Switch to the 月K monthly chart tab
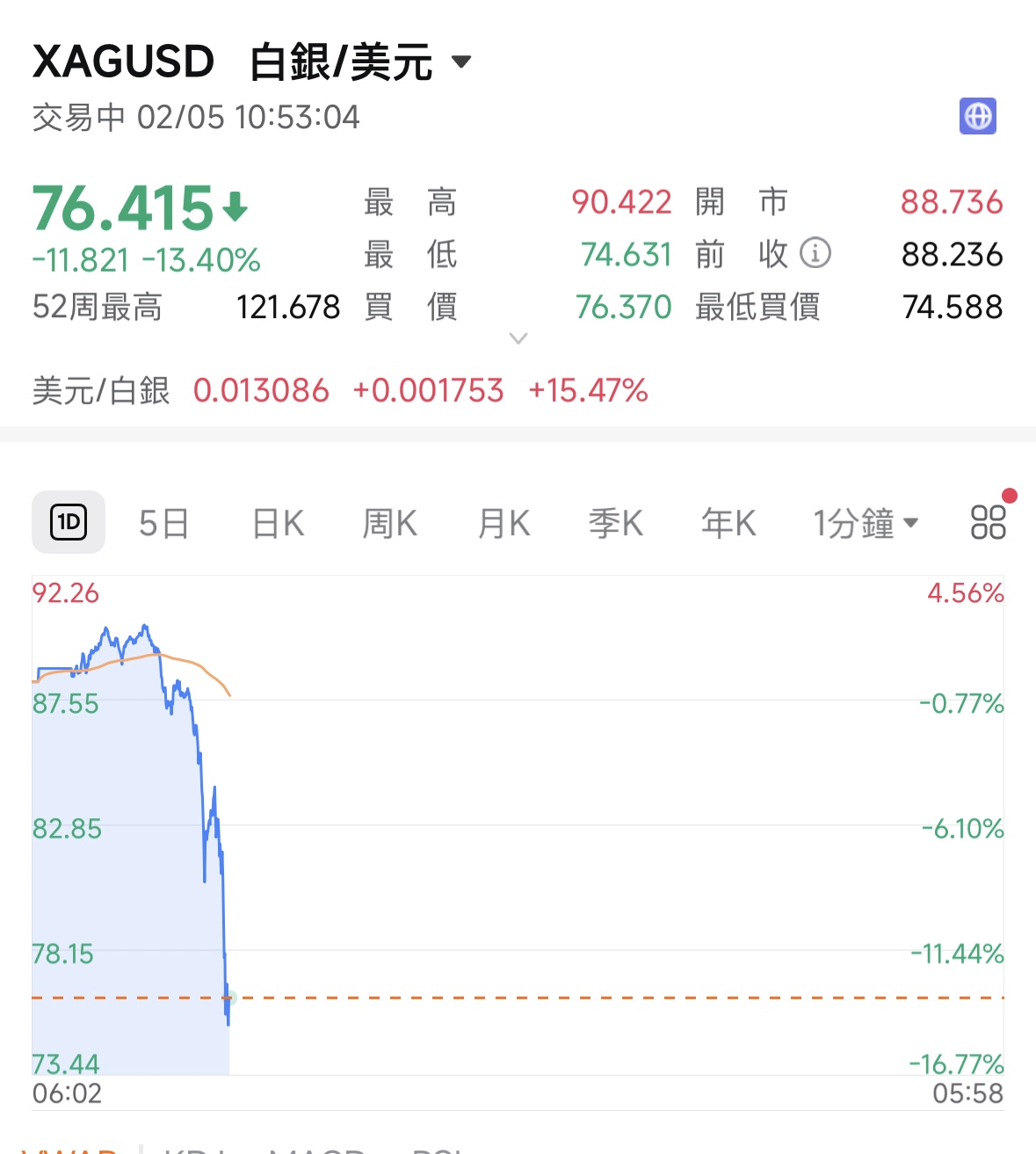The width and height of the screenshot is (1036, 1154). [x=502, y=521]
